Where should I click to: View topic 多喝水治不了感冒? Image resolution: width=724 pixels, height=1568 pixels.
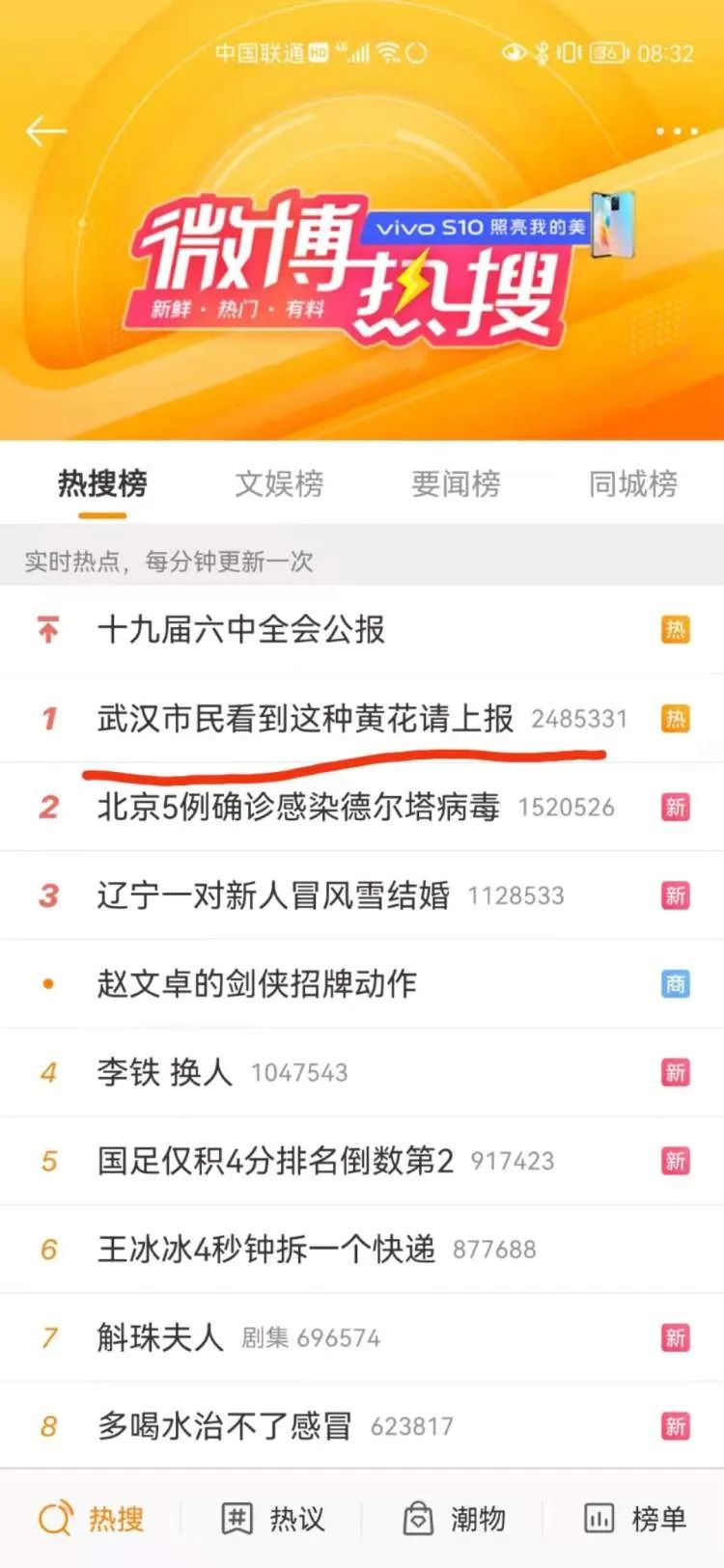tap(224, 1426)
